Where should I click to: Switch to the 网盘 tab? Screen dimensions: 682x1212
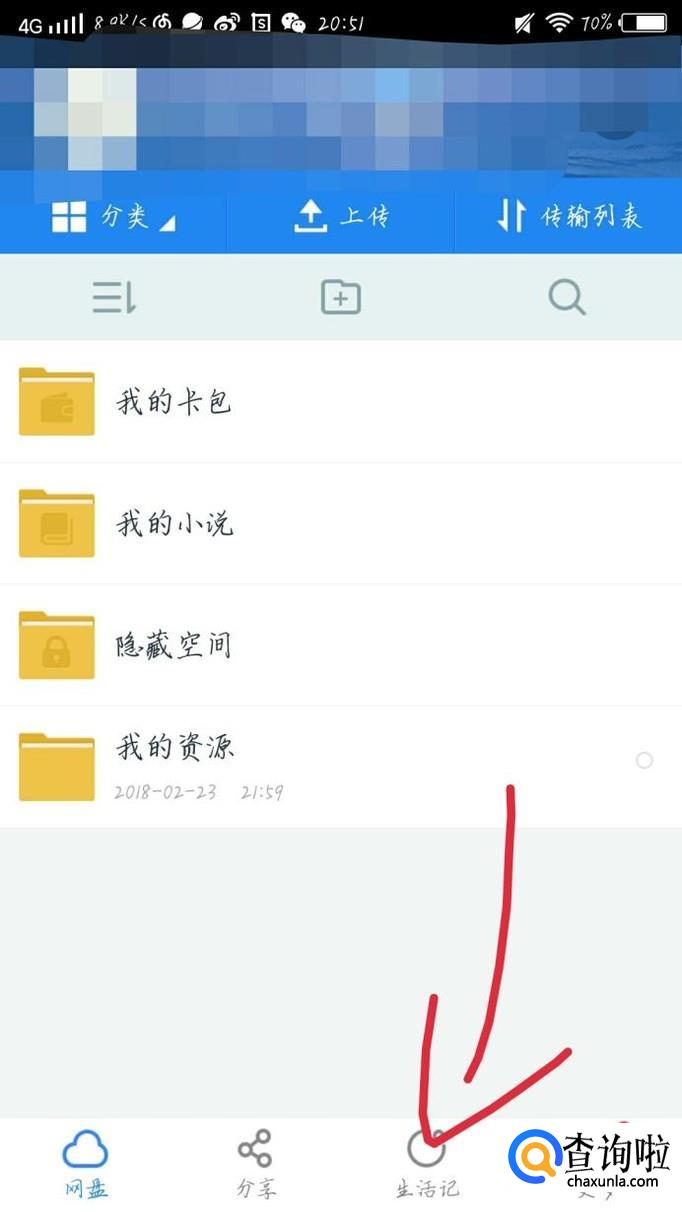click(x=85, y=1165)
